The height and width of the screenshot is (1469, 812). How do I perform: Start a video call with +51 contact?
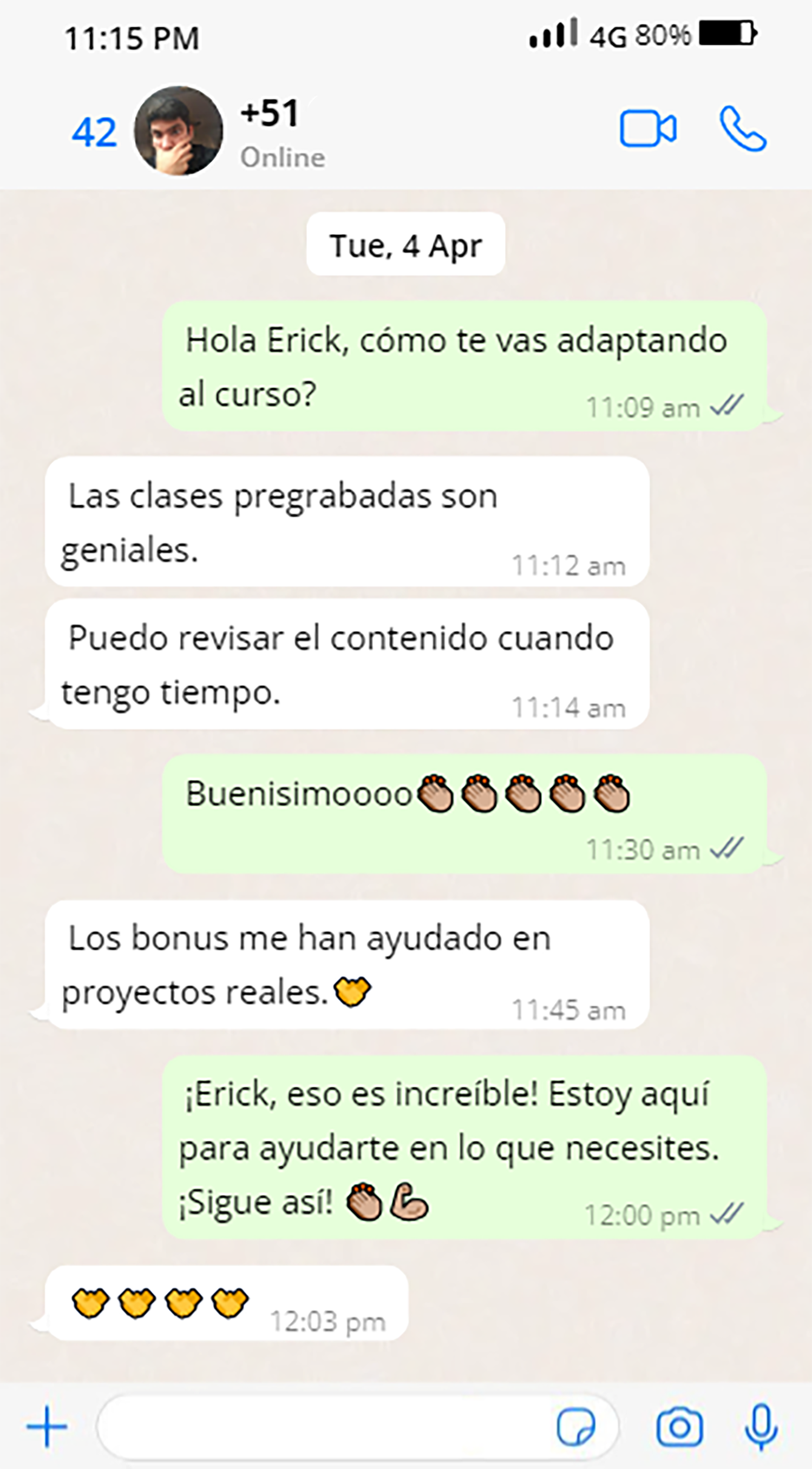tap(648, 128)
